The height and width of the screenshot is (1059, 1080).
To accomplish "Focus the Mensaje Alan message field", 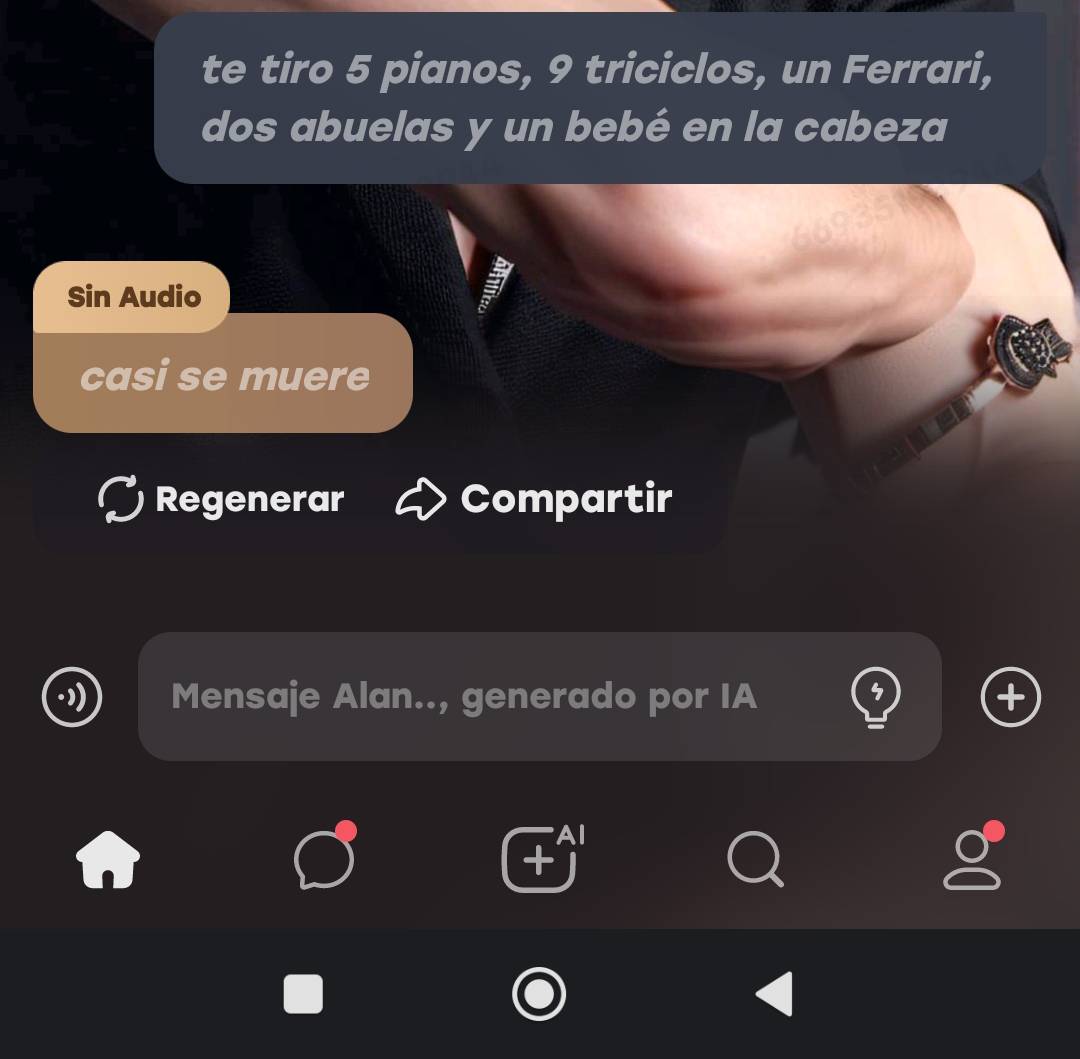I will click(490, 696).
